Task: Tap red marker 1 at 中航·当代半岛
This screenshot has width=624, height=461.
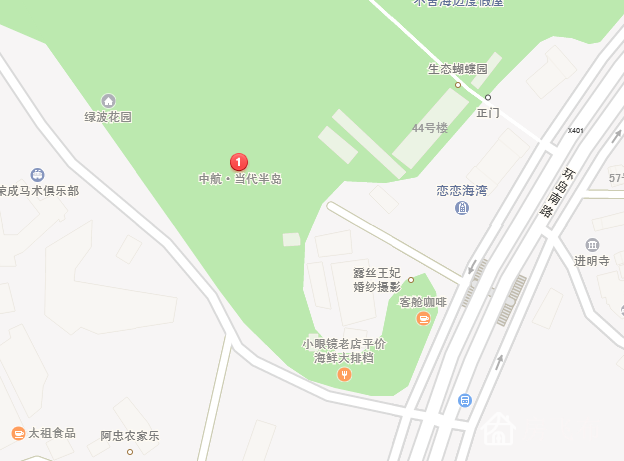Action: coord(239,161)
